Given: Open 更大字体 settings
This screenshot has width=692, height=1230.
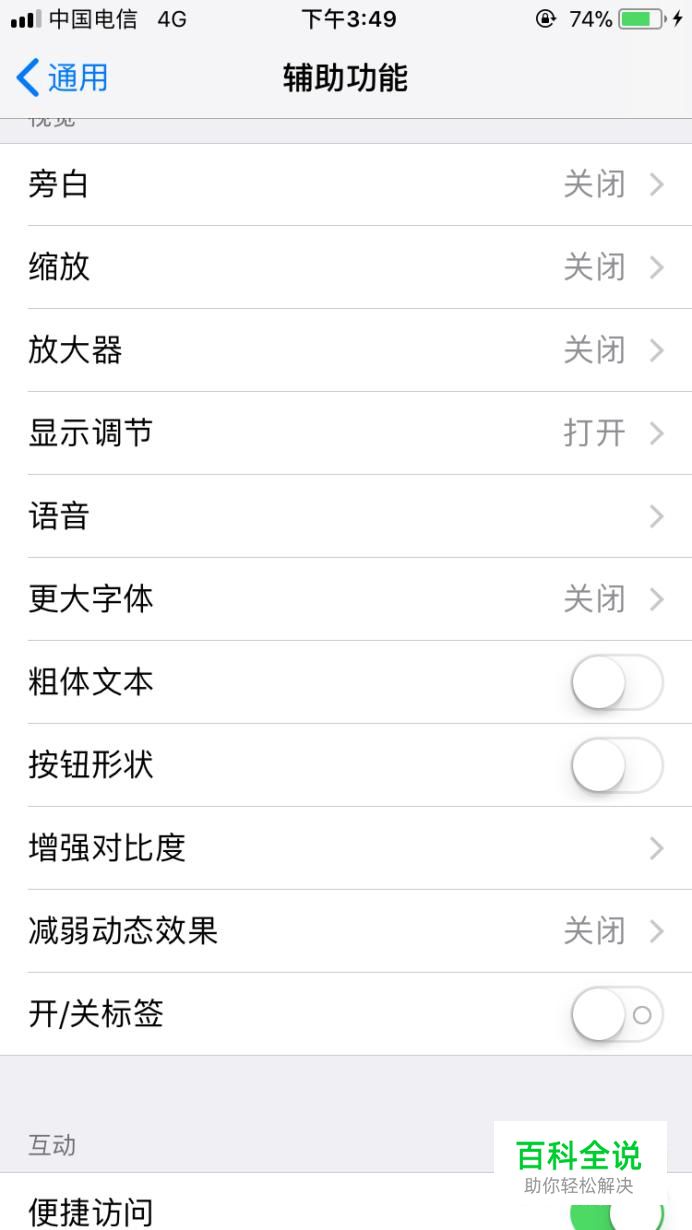Looking at the screenshot, I should [346, 600].
